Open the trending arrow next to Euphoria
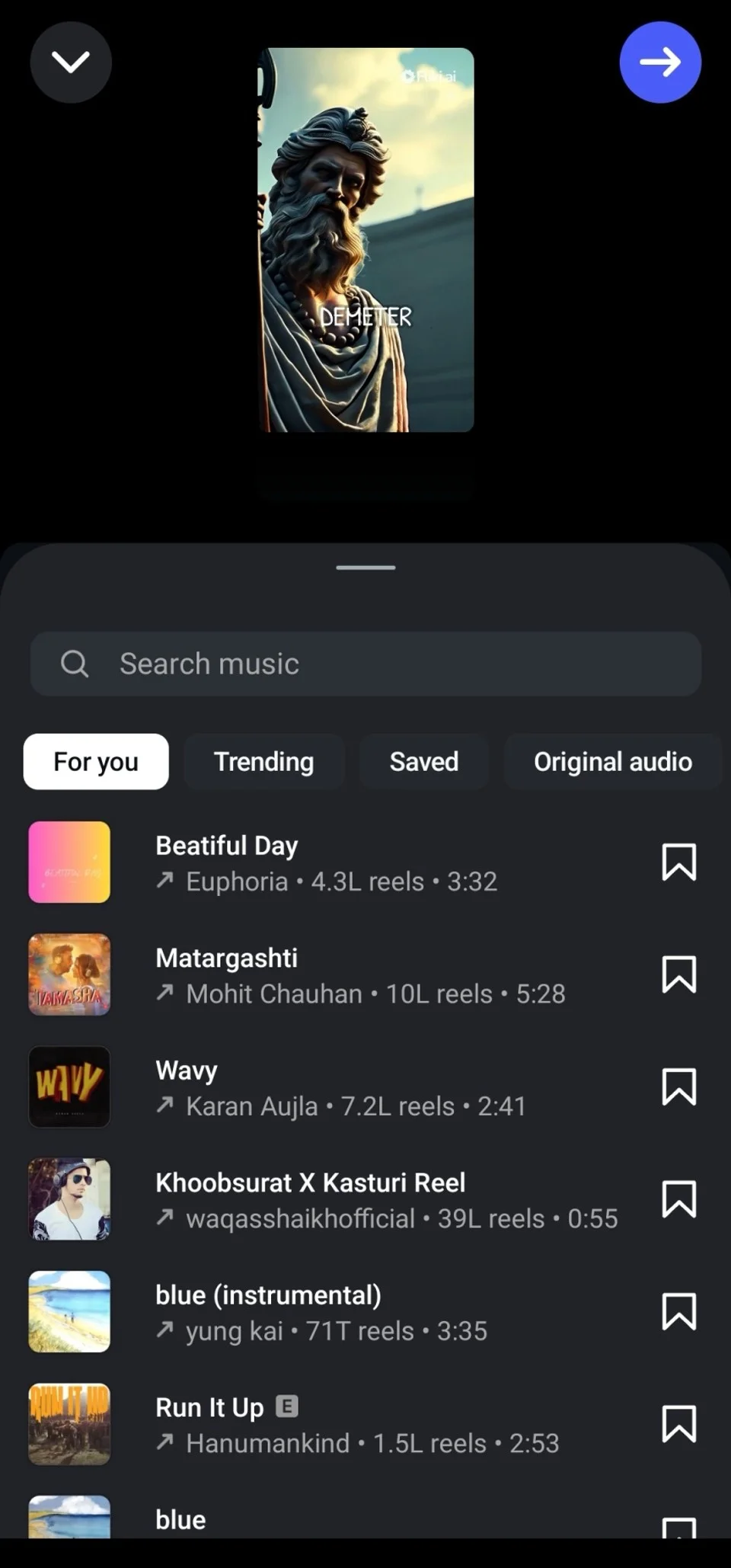This screenshot has height=1568, width=731. [164, 882]
